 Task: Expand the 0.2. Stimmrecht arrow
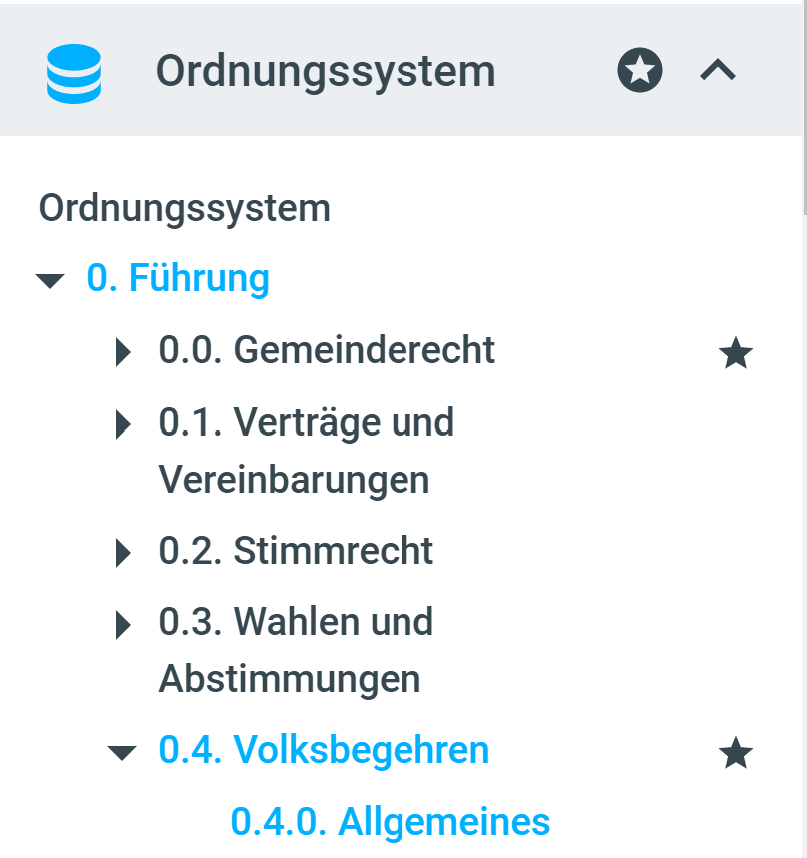coord(123,552)
